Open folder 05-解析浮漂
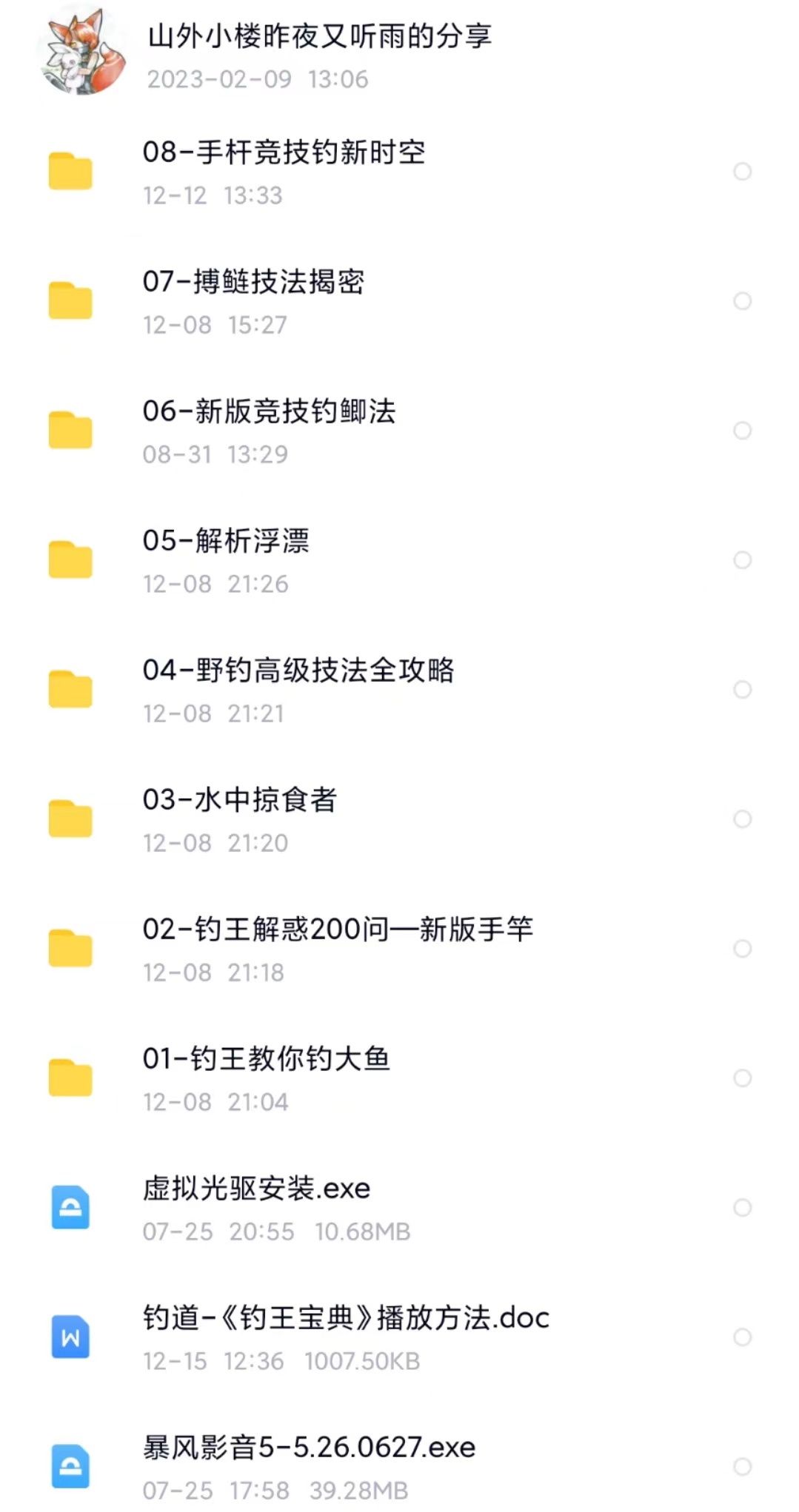Screen dimensions: 799x1512 pyautogui.click(x=226, y=542)
